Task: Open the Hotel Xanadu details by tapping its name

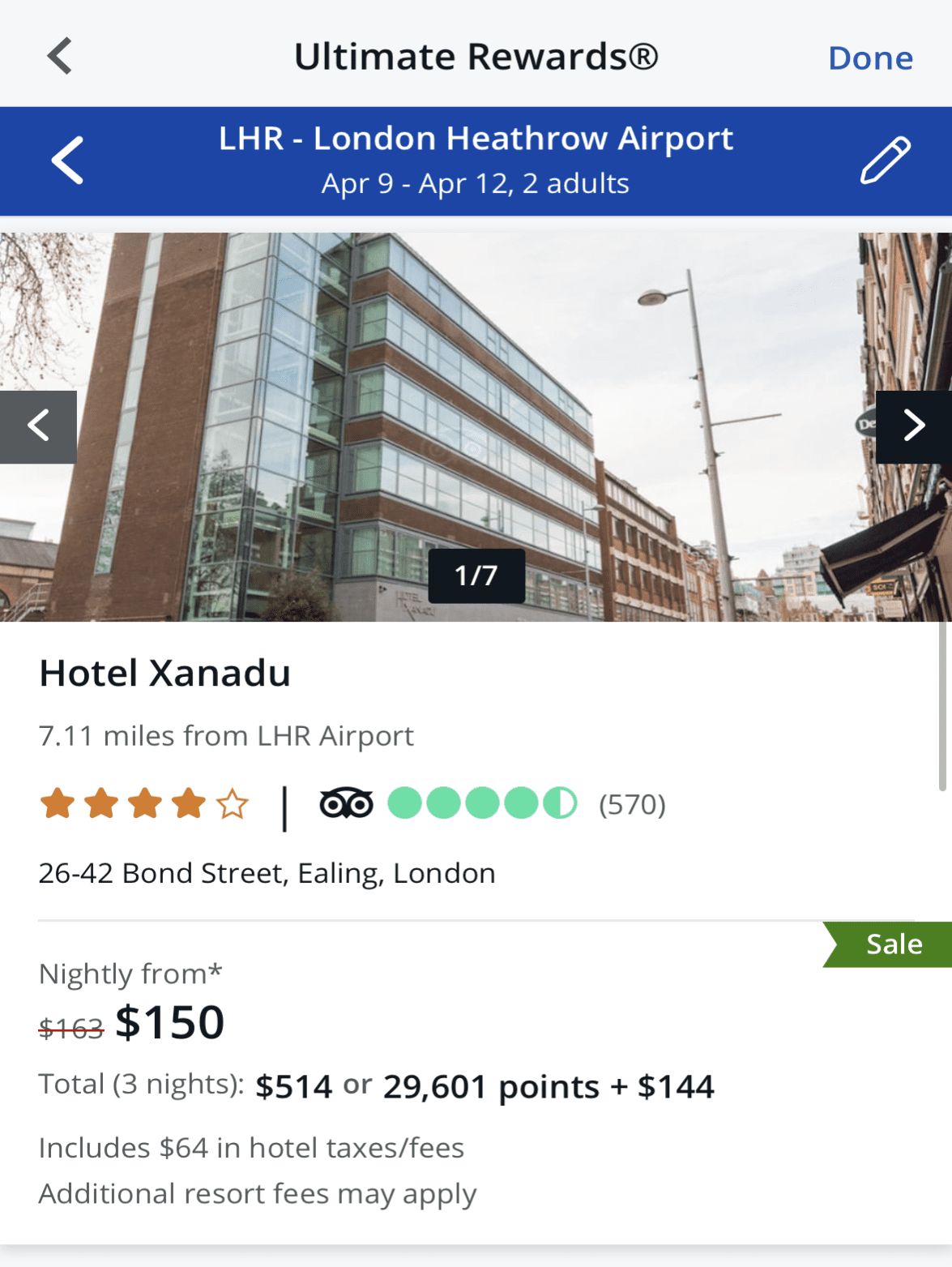Action: click(x=165, y=672)
